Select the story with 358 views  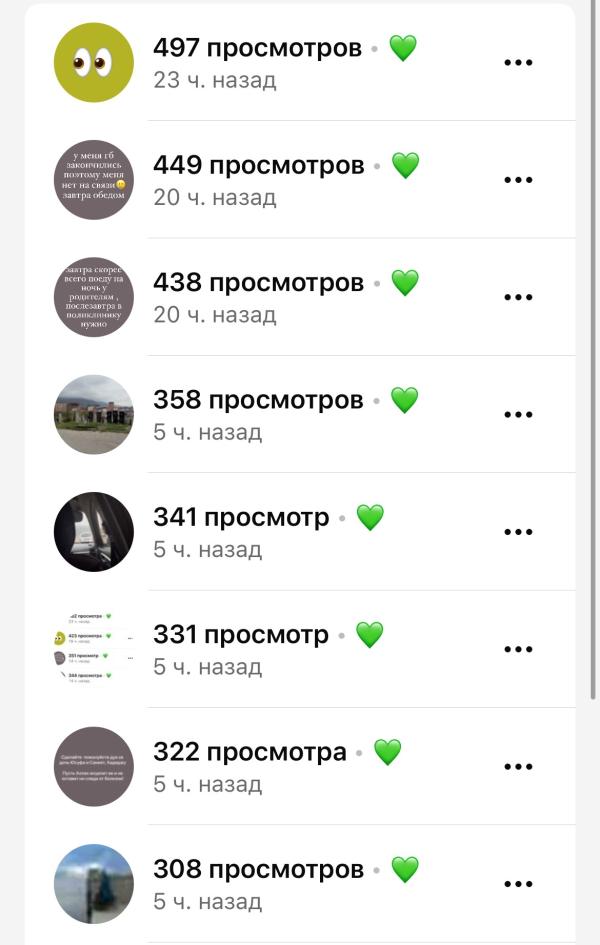pos(93,414)
